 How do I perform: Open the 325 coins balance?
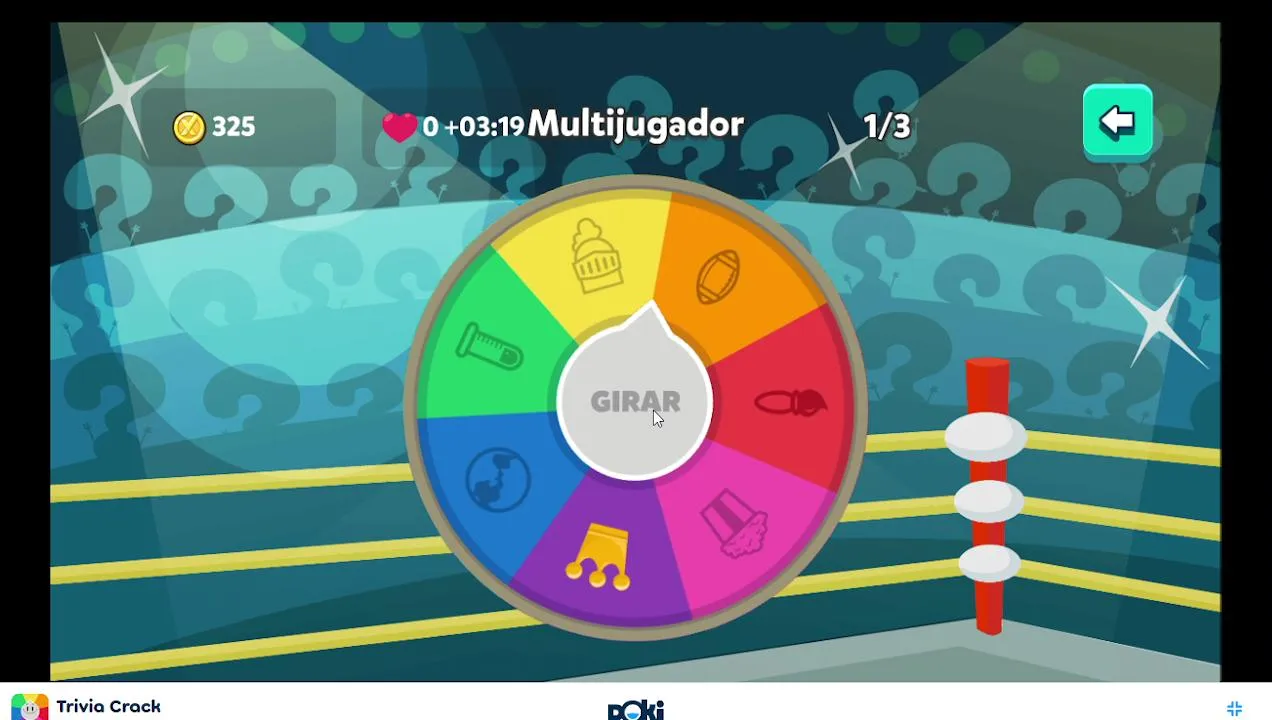click(x=215, y=127)
